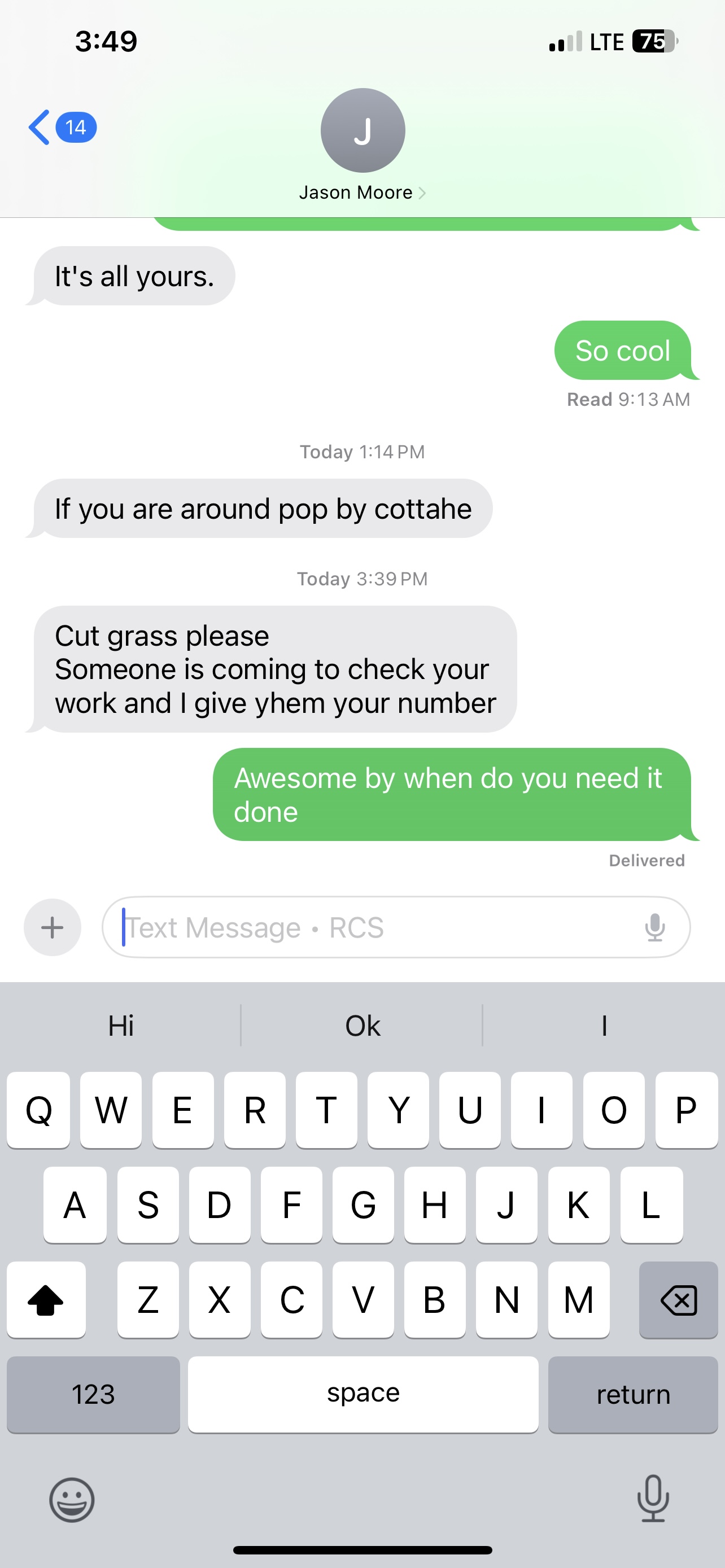Tap the space bar
The width and height of the screenshot is (725, 1568).
pos(363,1394)
